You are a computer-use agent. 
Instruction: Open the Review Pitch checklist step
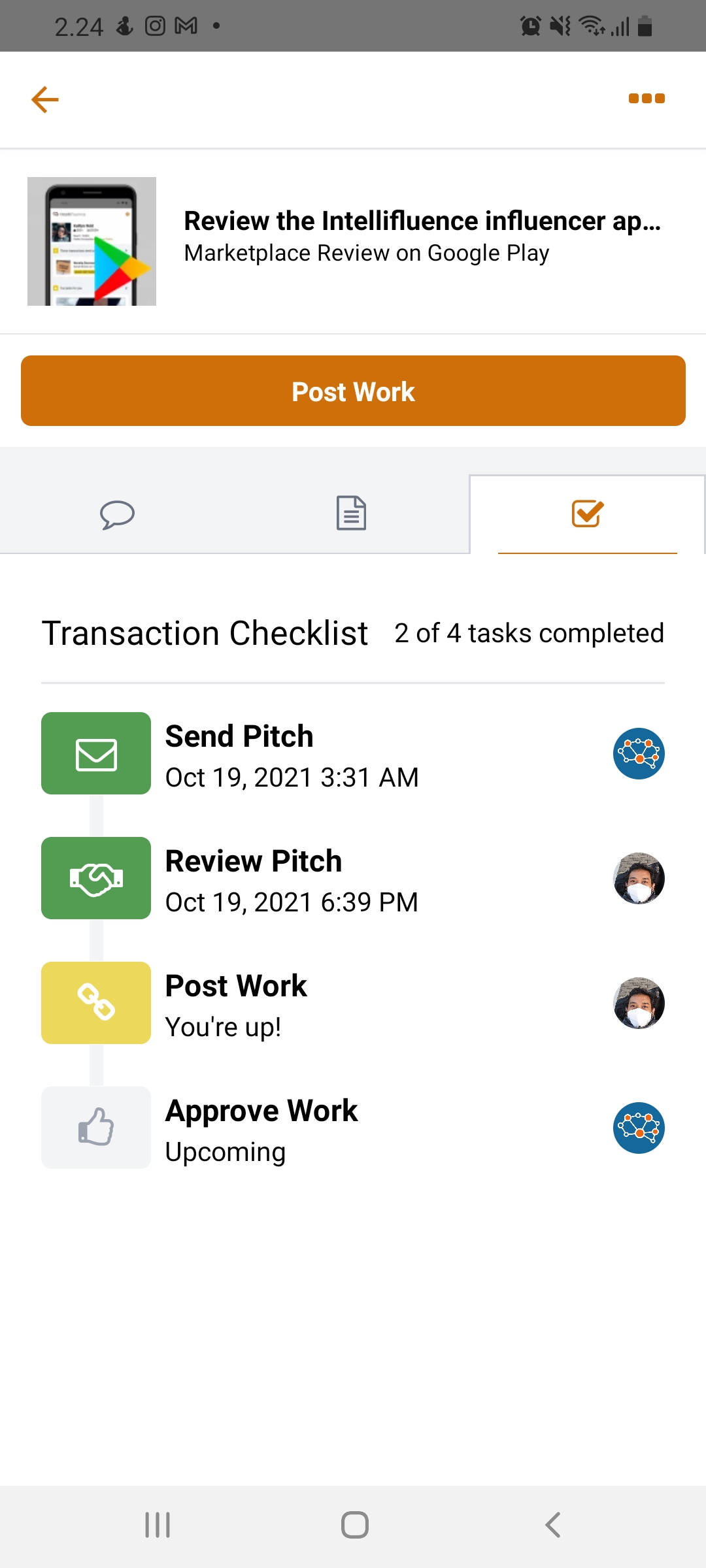coord(254,878)
